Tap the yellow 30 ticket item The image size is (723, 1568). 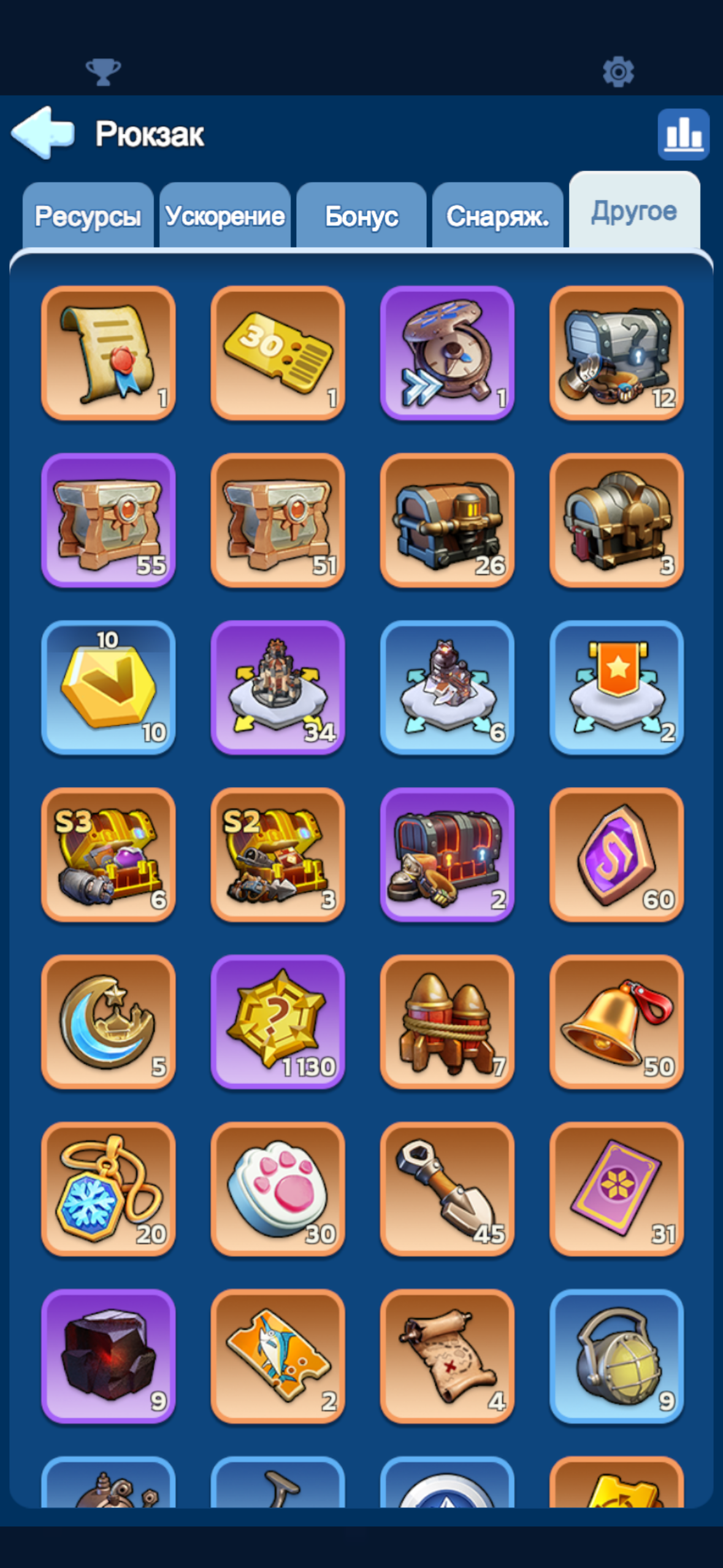[278, 353]
